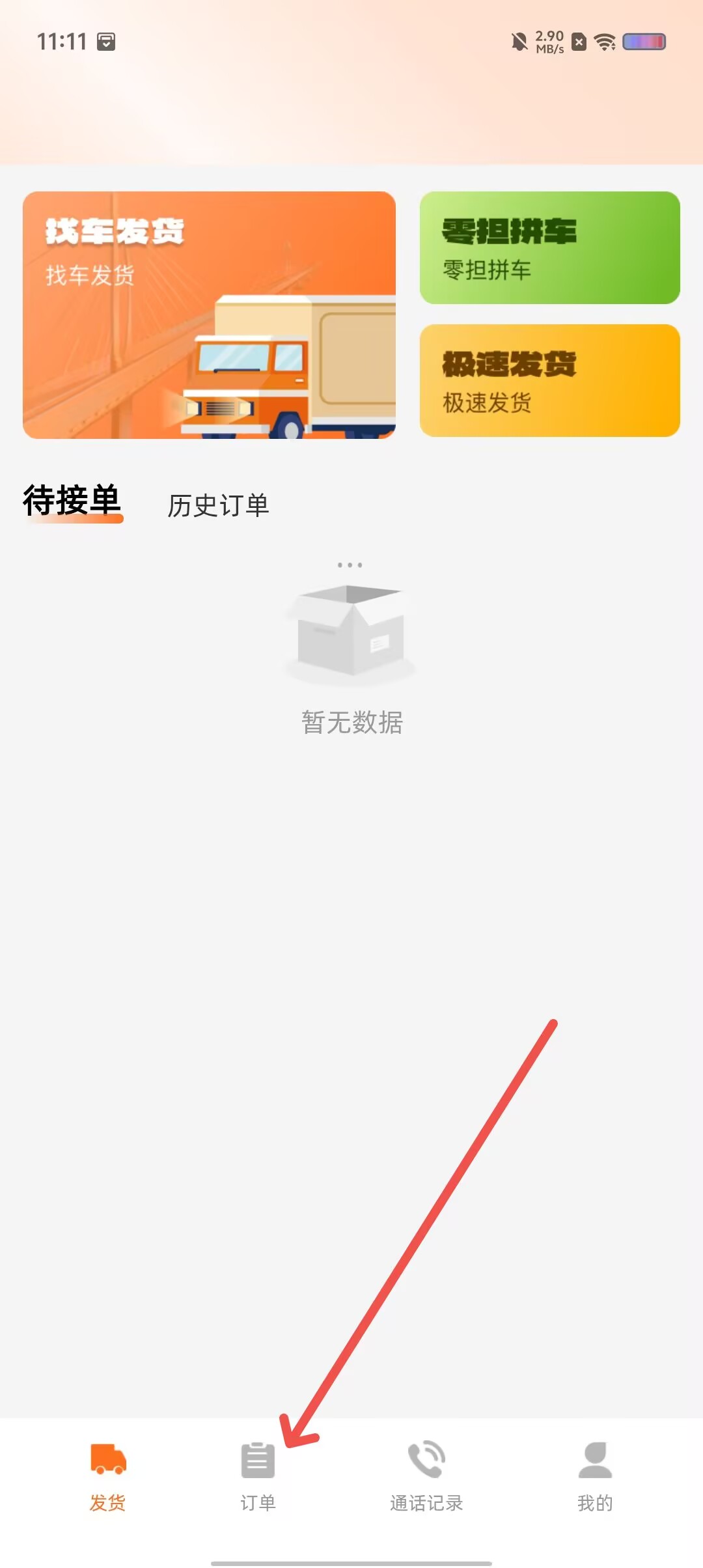703x1568 pixels.
Task: Switch to the 历史订单 tab
Action: (218, 505)
